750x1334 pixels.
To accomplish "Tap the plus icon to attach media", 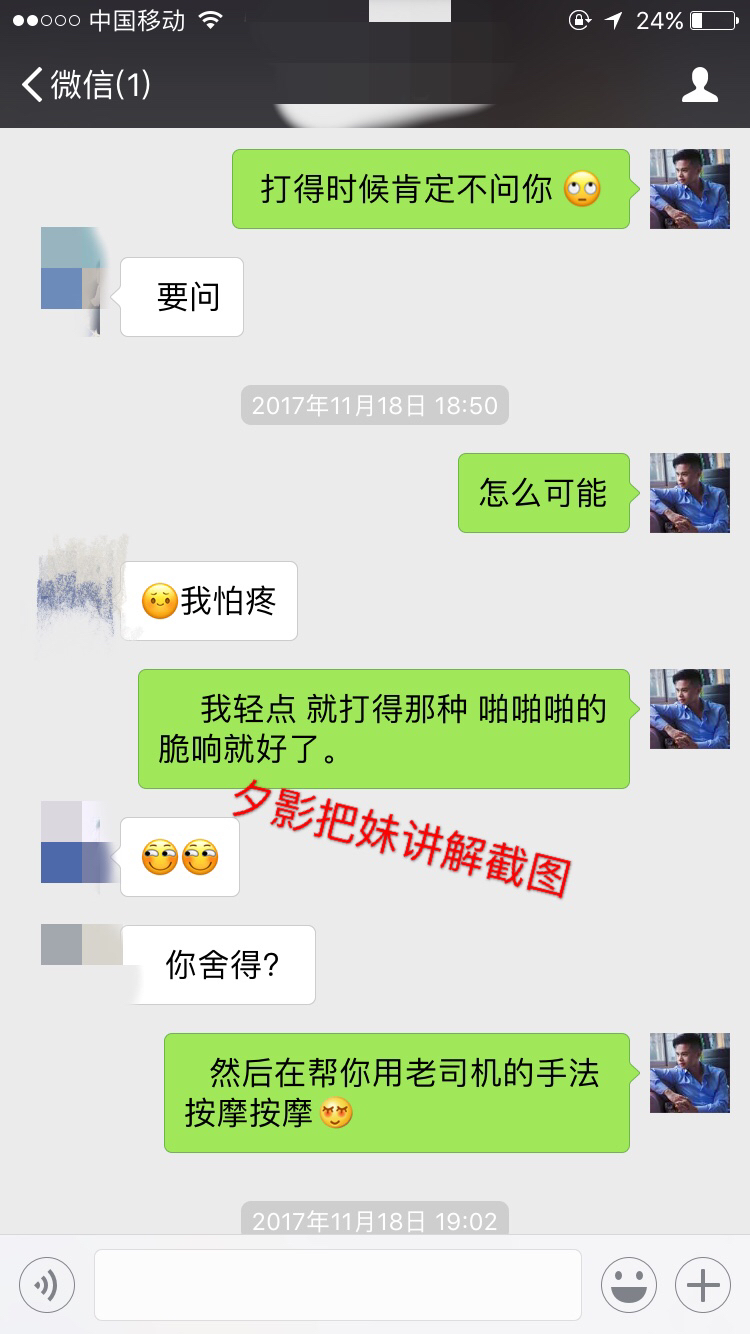I will pos(702,1284).
